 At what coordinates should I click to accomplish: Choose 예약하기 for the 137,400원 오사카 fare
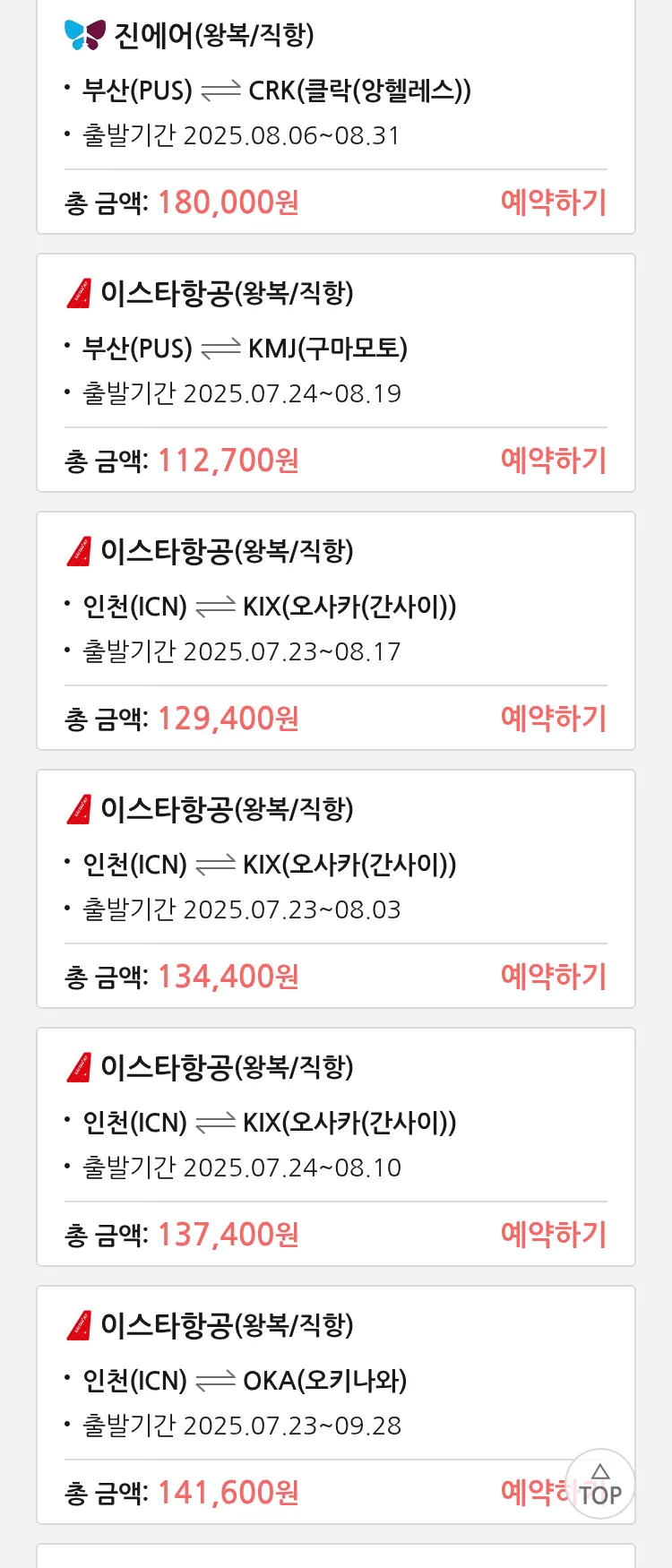[x=553, y=1235]
